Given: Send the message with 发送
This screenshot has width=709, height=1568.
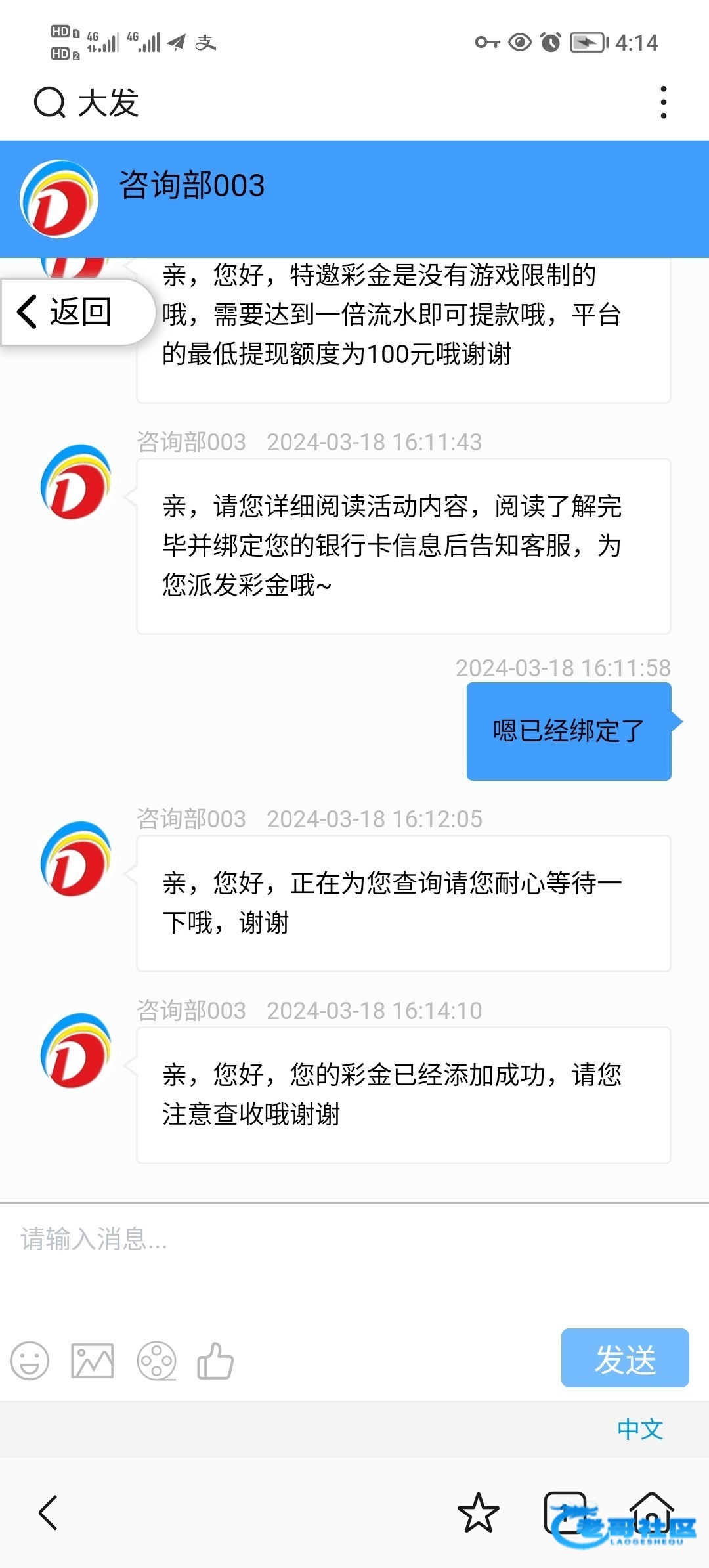Looking at the screenshot, I should 624,1358.
